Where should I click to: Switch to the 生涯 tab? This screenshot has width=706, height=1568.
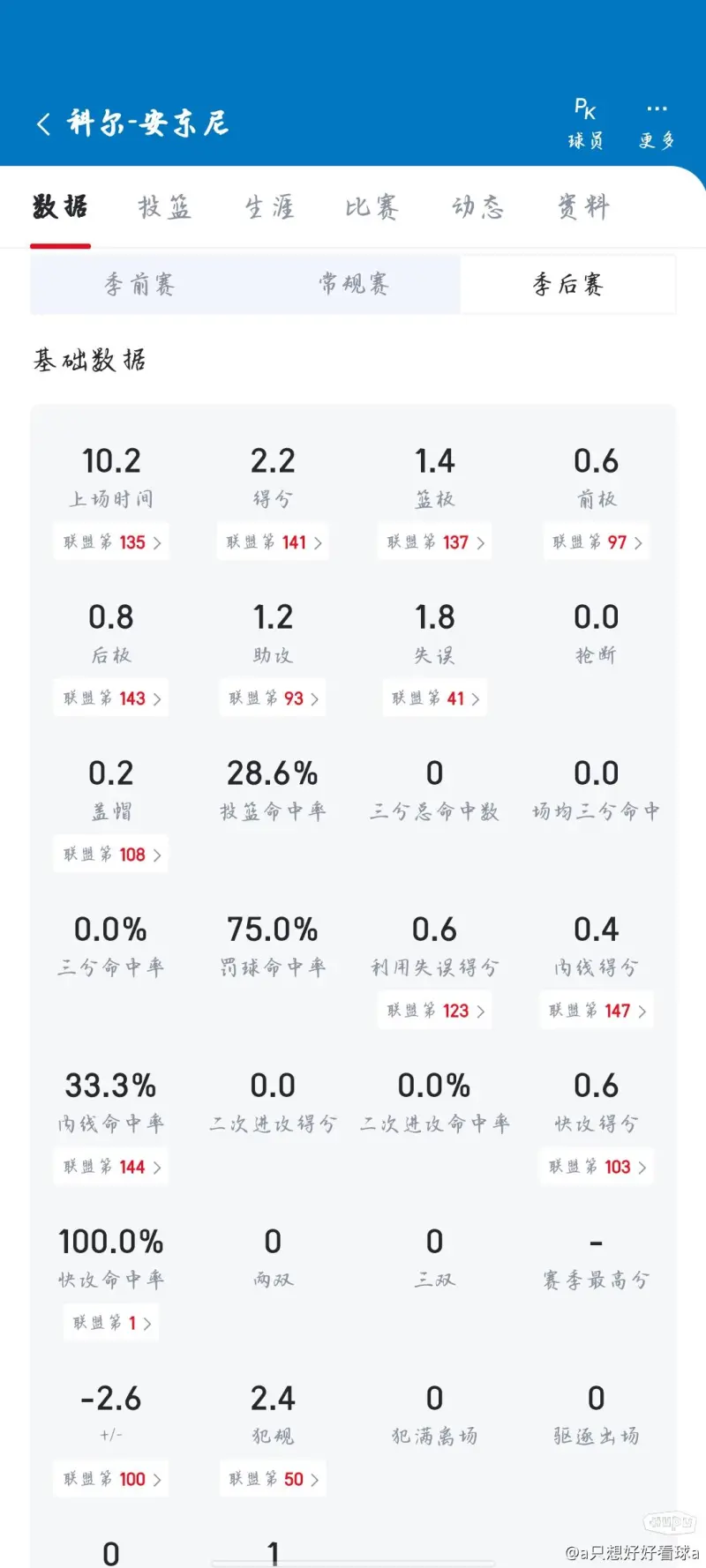click(269, 207)
